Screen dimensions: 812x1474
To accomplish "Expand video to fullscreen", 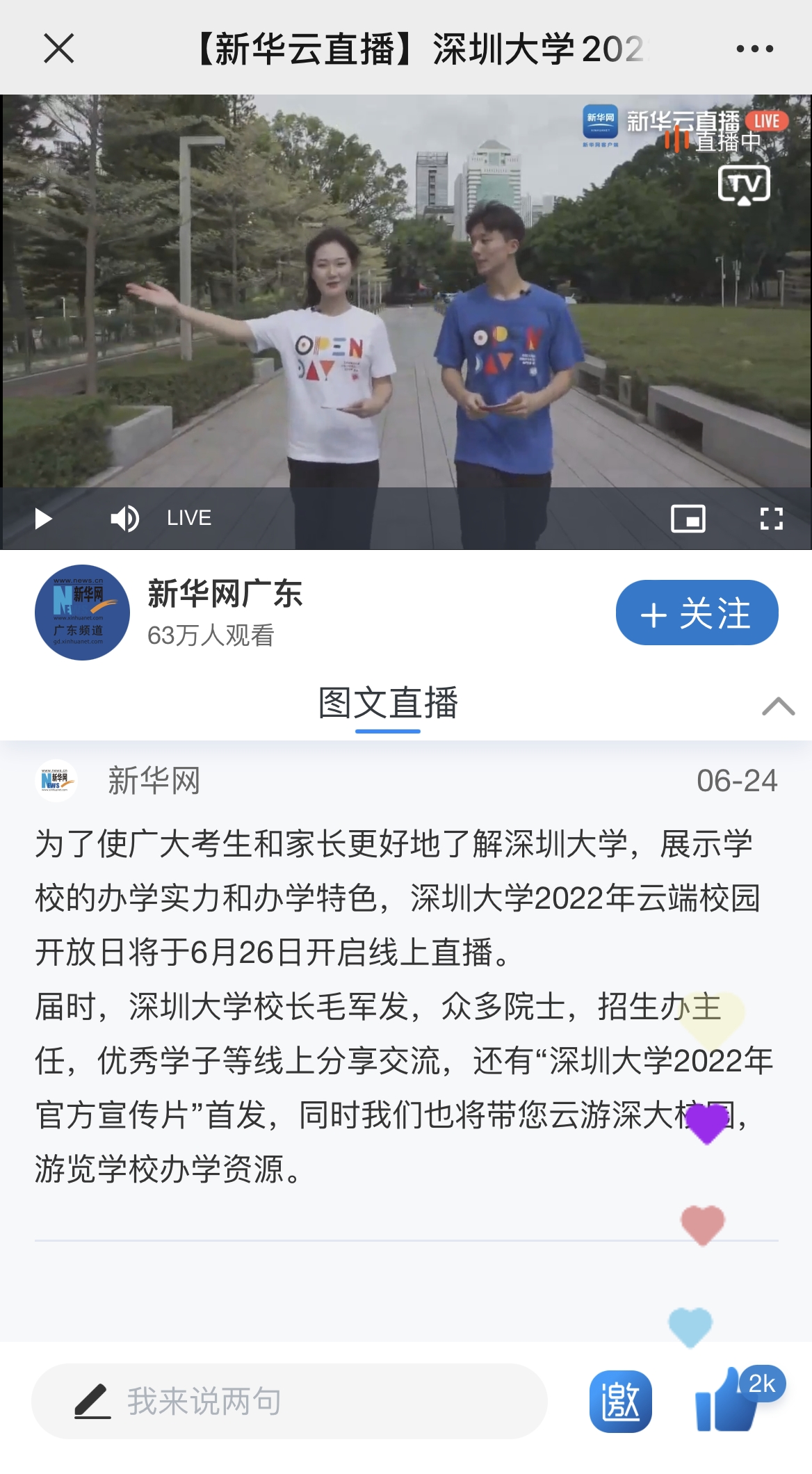I will pyautogui.click(x=771, y=519).
